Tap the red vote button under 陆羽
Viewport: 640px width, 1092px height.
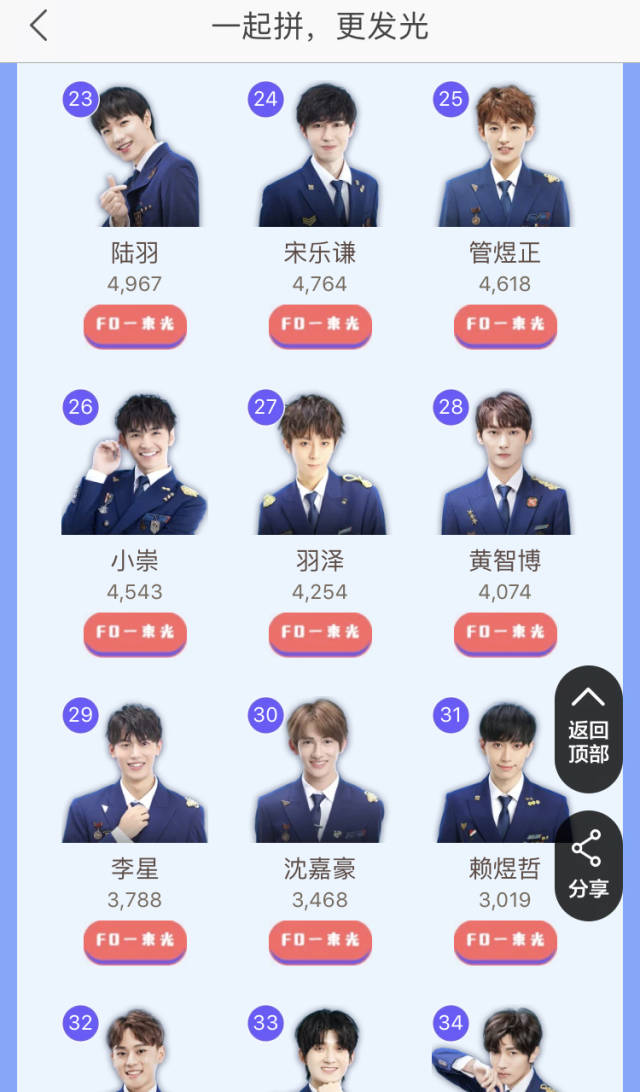(x=134, y=325)
